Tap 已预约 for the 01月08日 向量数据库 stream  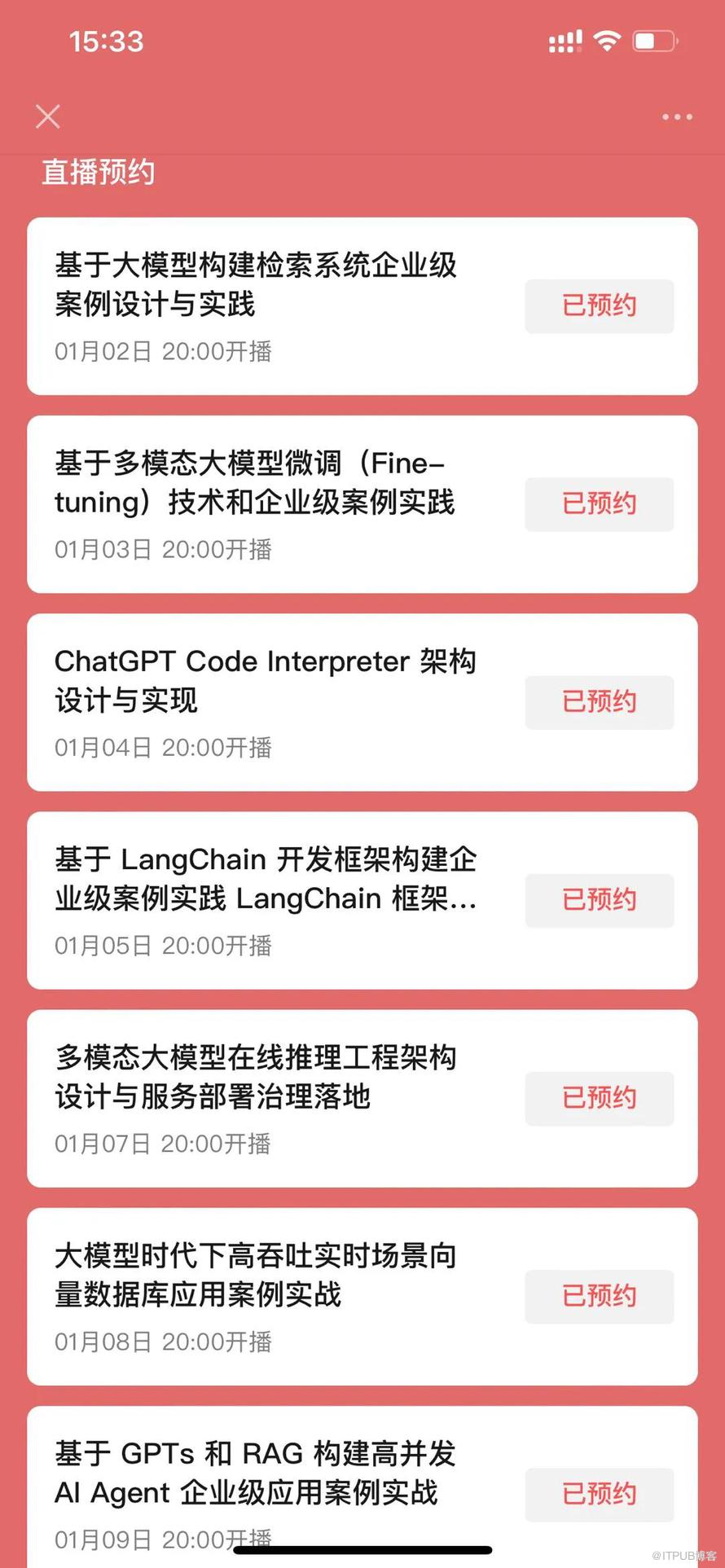tap(599, 1296)
